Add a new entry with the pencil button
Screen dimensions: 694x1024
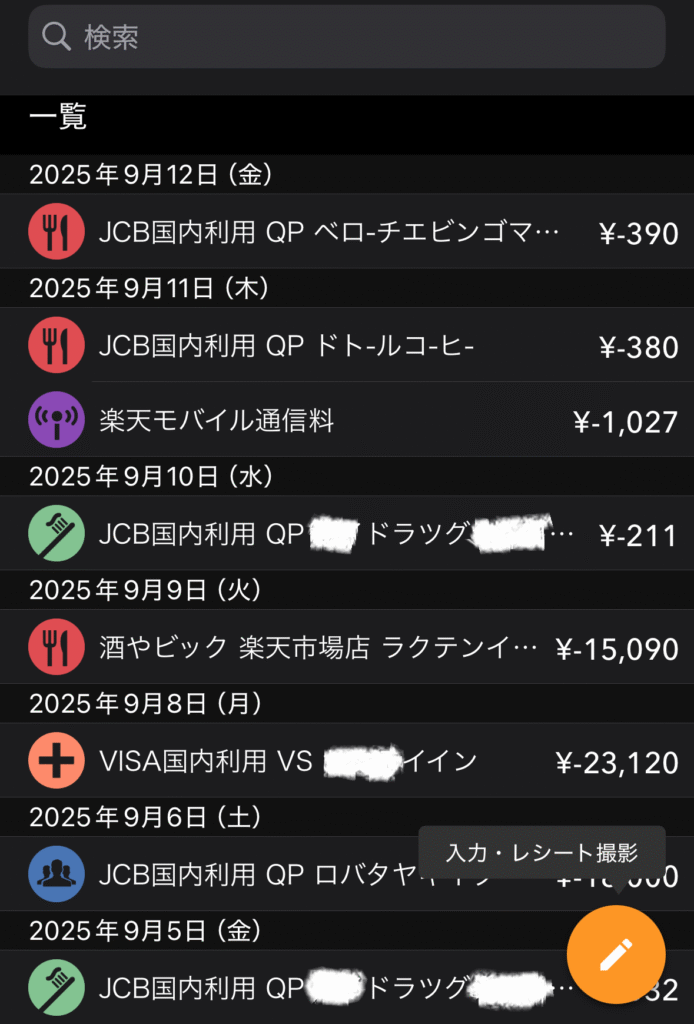615,955
